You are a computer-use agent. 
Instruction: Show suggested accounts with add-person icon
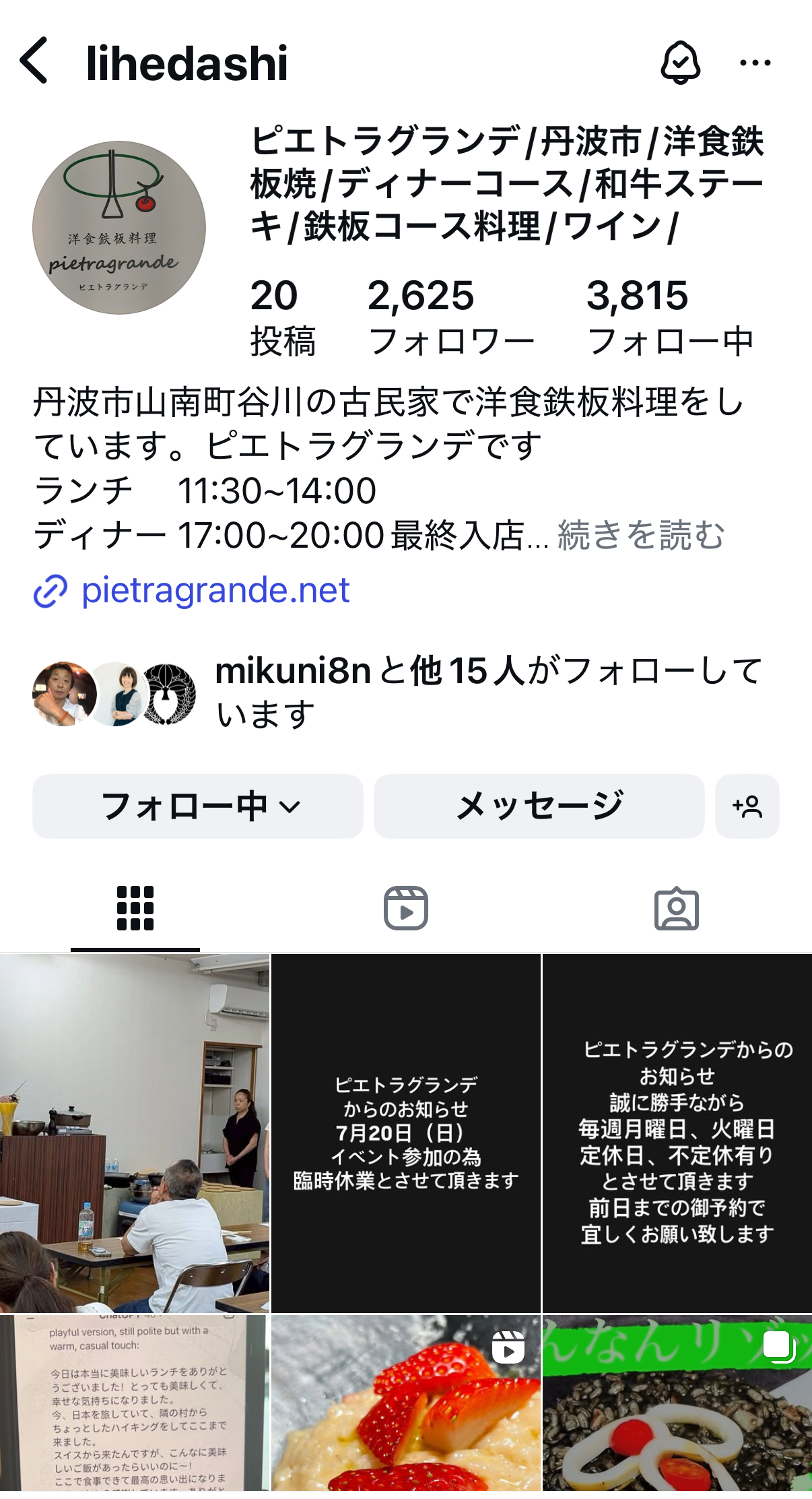[x=747, y=806]
